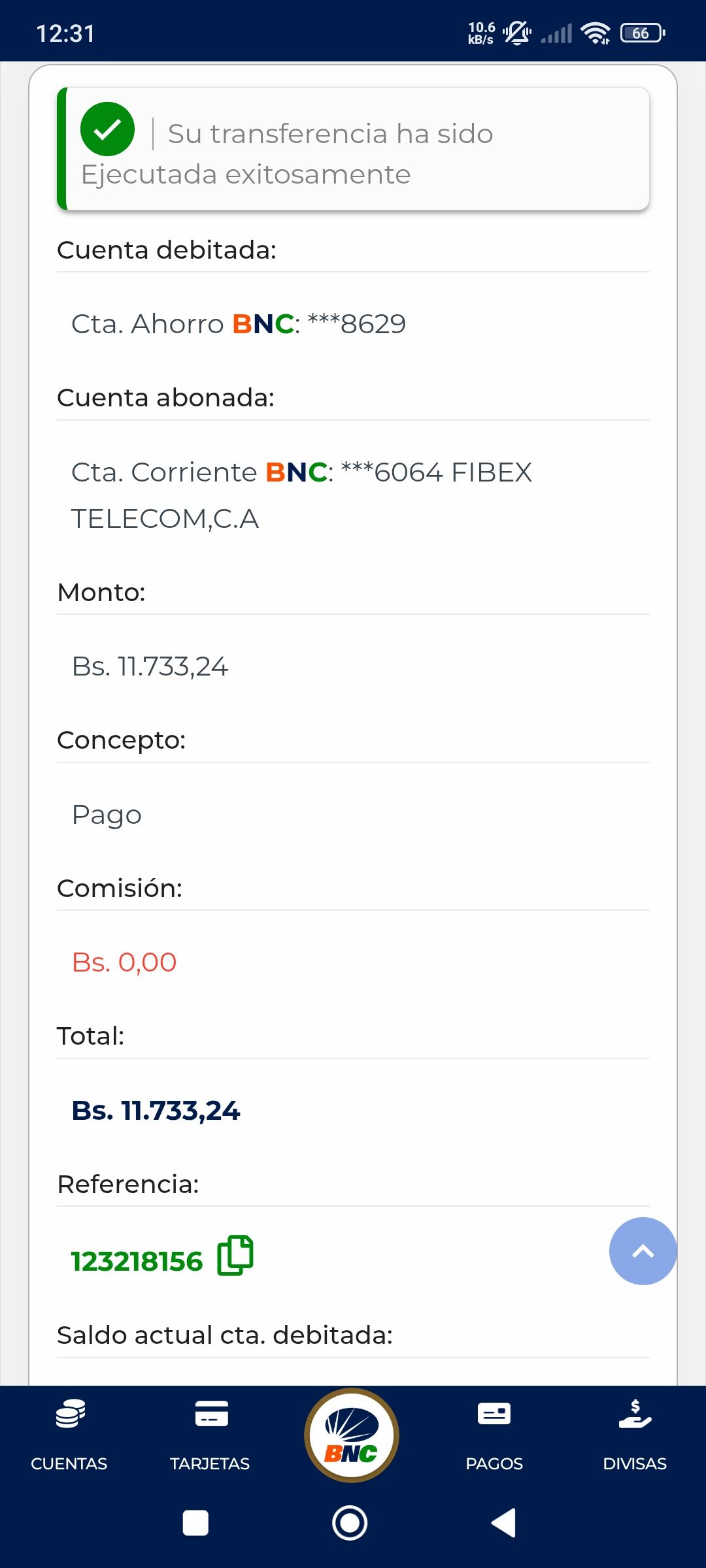
Task: Go back with the system back button
Action: click(504, 1523)
